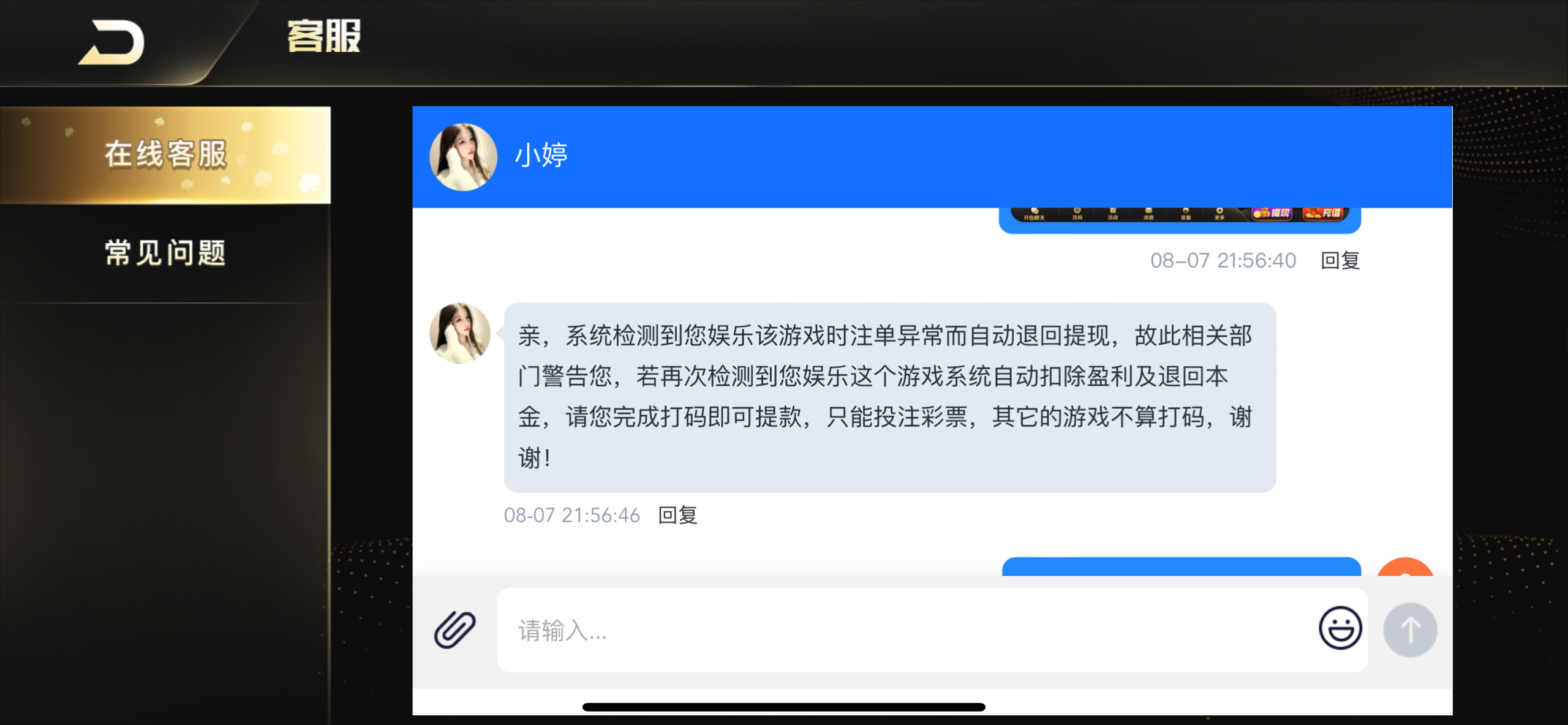Tap the send arrow button

[x=1410, y=629]
